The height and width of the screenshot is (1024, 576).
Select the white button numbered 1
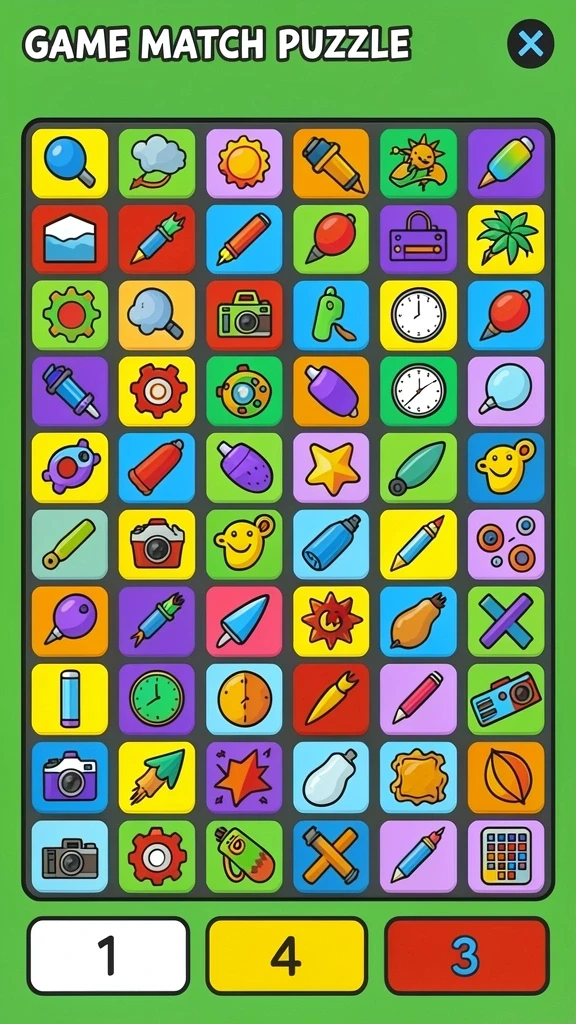tap(108, 955)
